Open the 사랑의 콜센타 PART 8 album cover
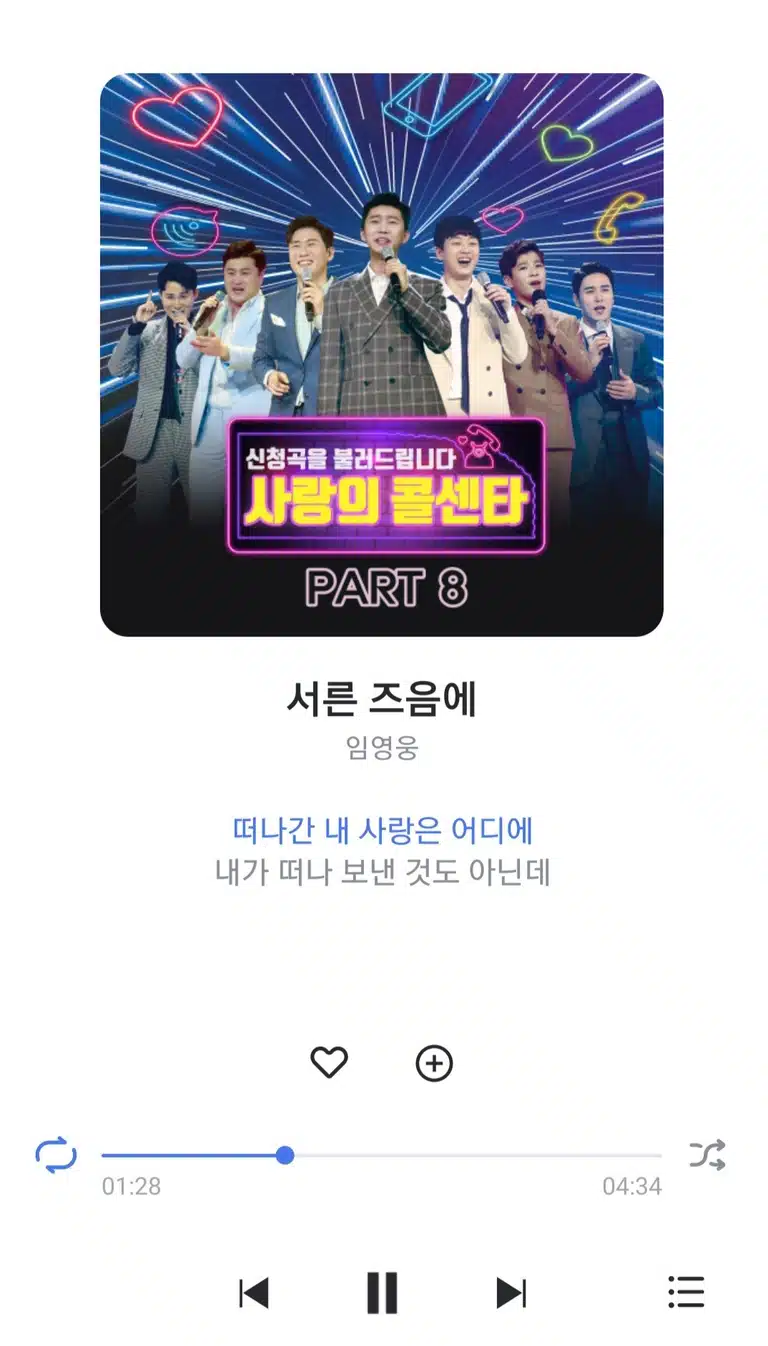This screenshot has height=1346, width=768. (x=382, y=355)
